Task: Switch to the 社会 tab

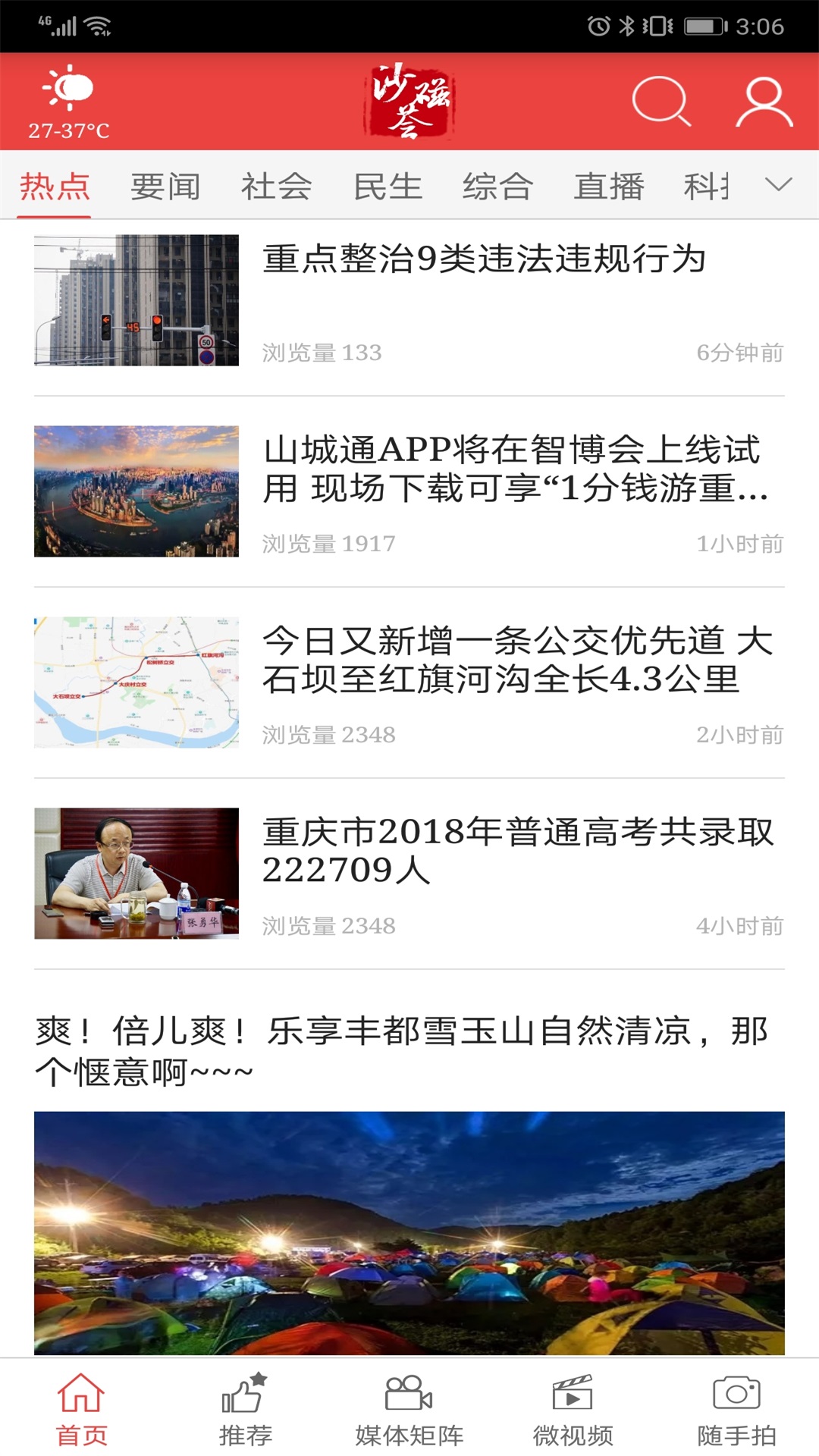Action: pos(275,184)
